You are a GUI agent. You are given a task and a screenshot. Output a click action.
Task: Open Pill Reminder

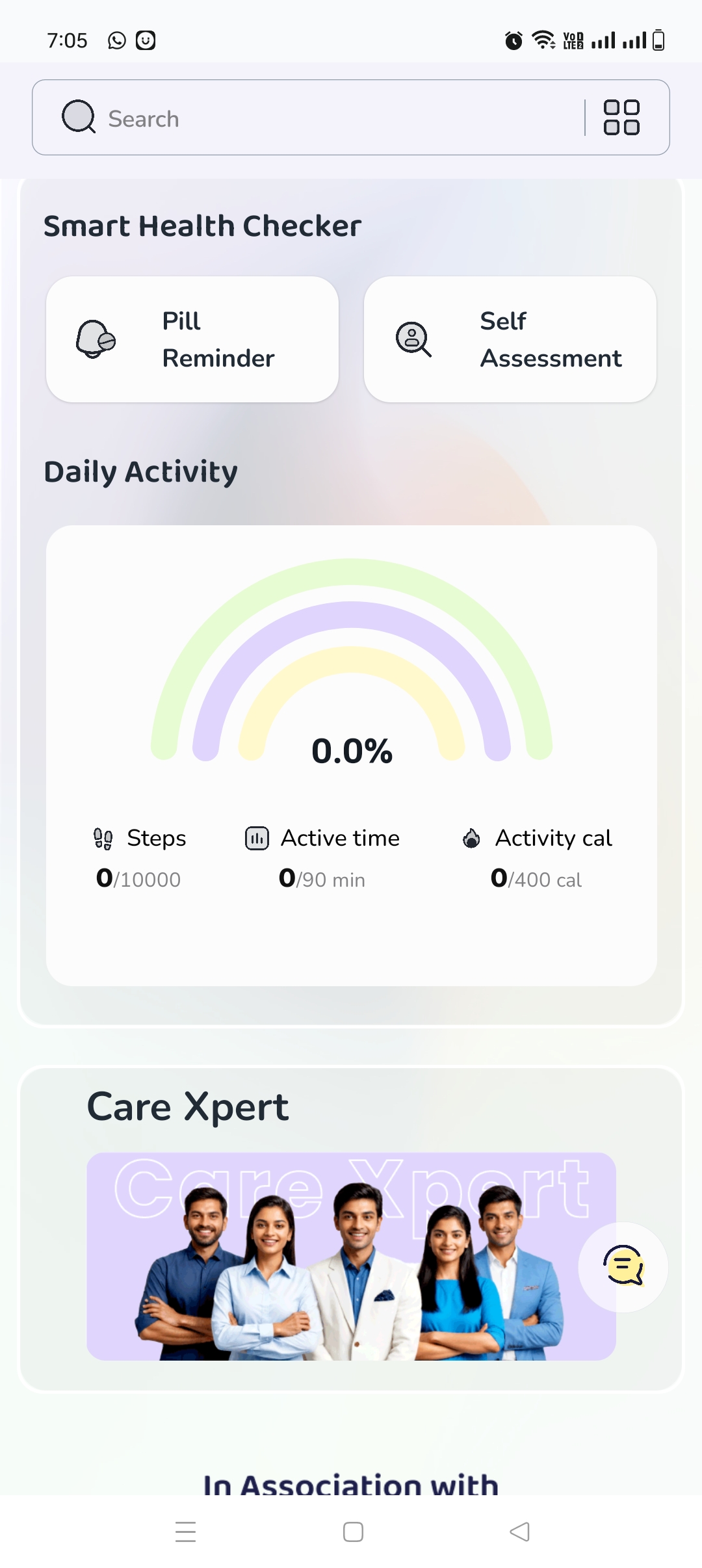tap(192, 339)
